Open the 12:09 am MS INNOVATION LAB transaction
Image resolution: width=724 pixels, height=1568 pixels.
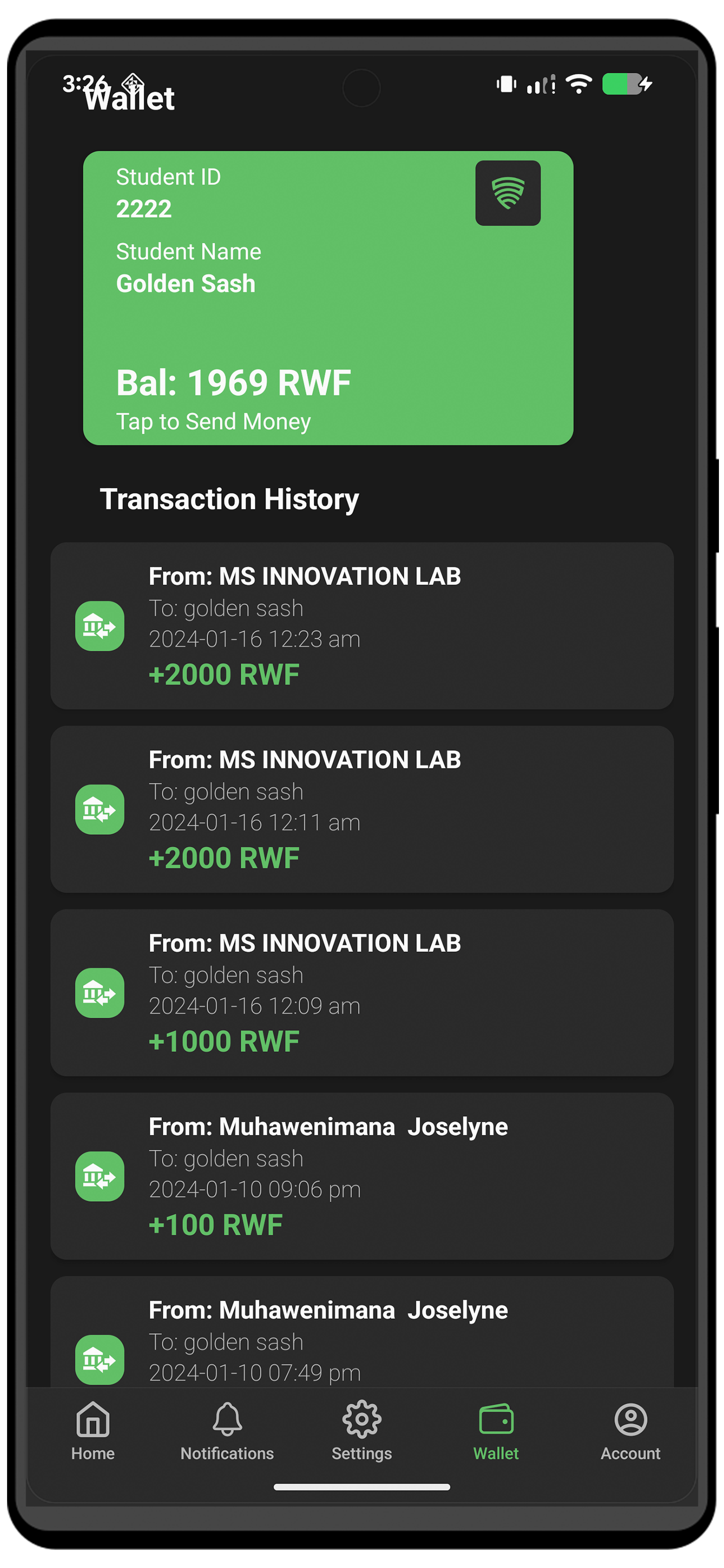361,992
